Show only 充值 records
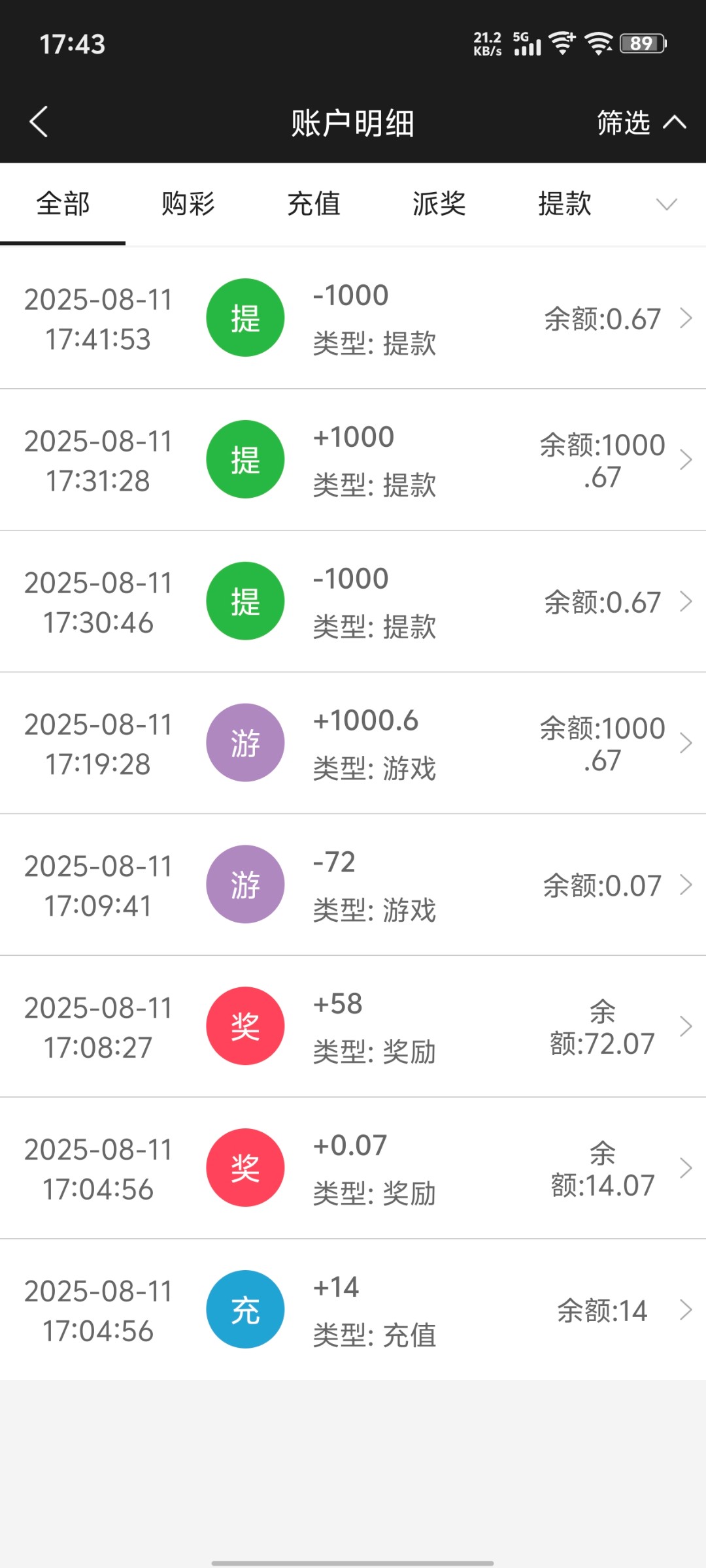 [314, 204]
